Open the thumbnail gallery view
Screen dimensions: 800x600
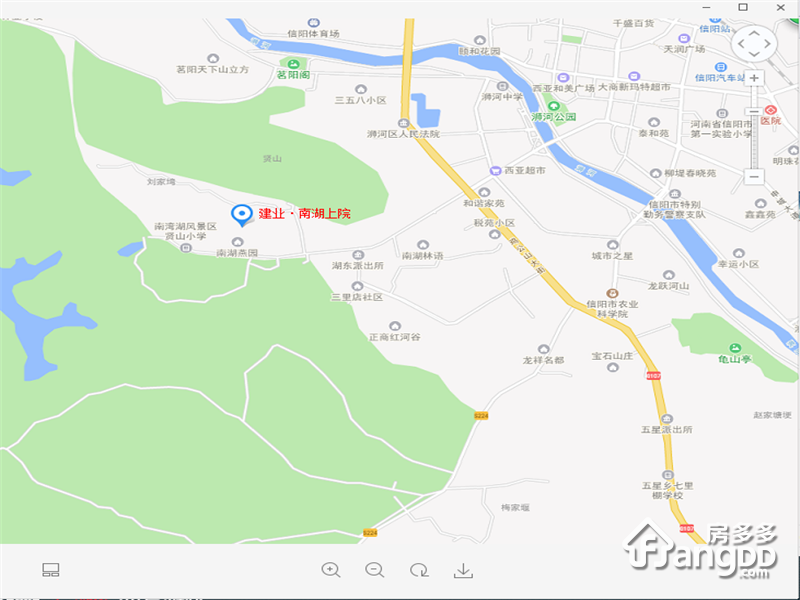52,570
